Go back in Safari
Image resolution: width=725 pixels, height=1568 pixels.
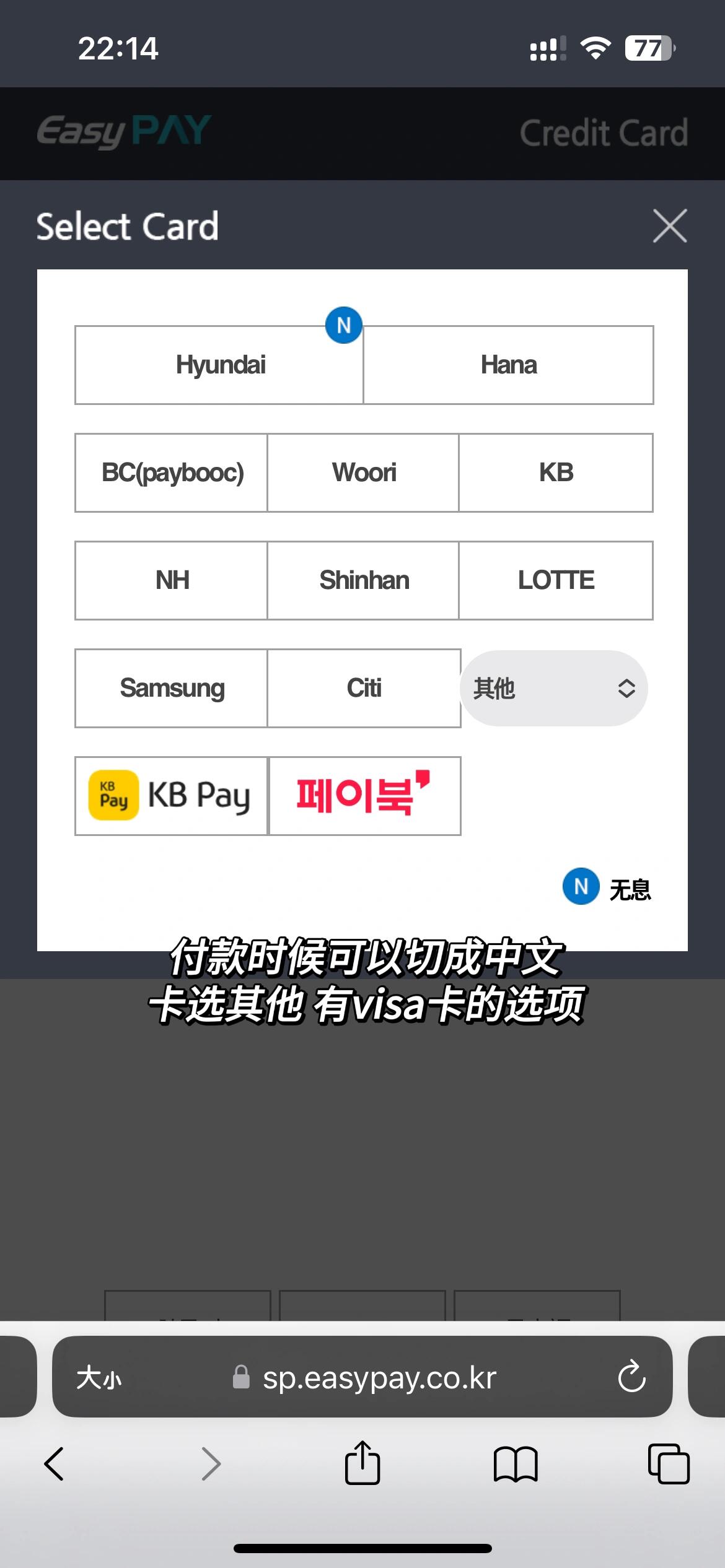(x=54, y=1464)
